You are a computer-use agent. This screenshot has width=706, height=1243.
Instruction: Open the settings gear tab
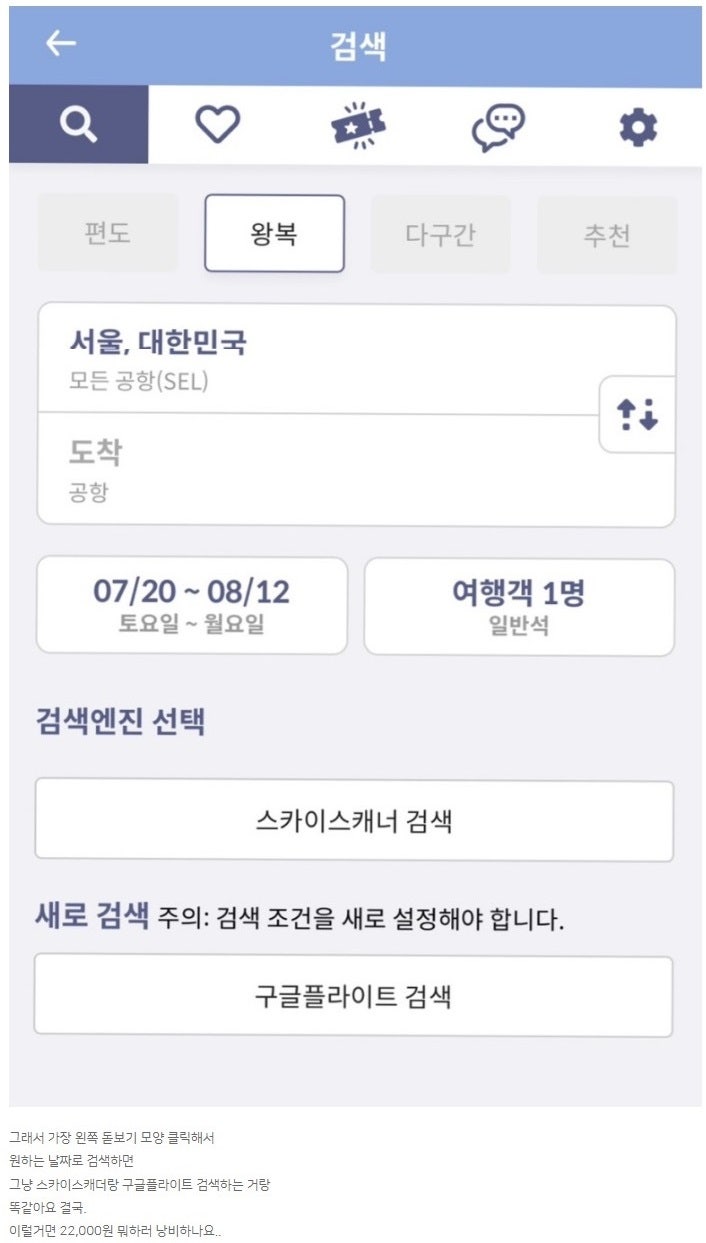coord(638,127)
